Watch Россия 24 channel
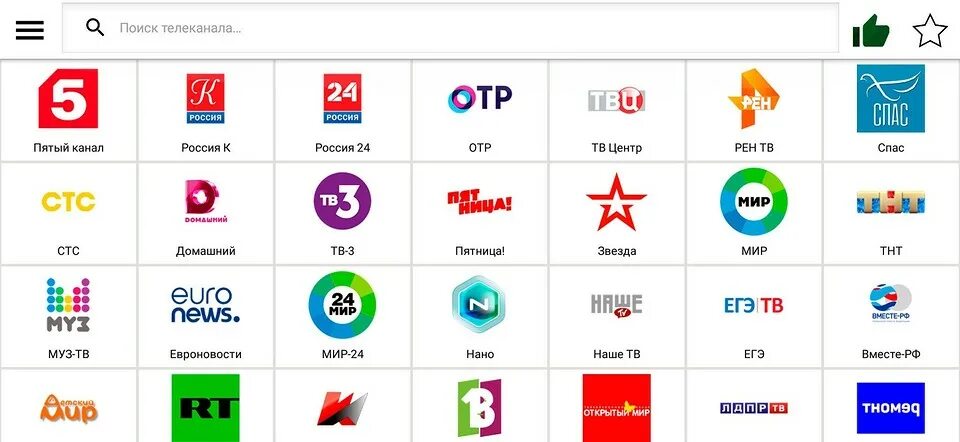This screenshot has width=960, height=442. (x=342, y=108)
